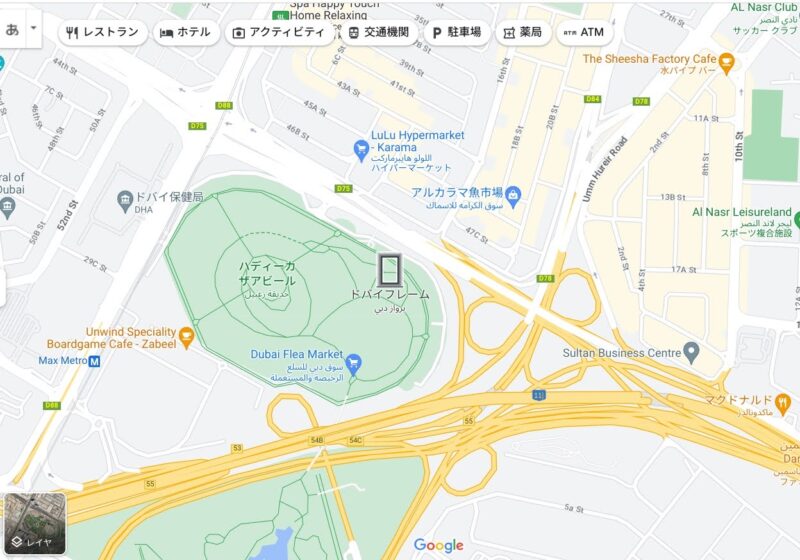
Task: Select The Sheesha Factory Cafe pin
Action: point(727,66)
